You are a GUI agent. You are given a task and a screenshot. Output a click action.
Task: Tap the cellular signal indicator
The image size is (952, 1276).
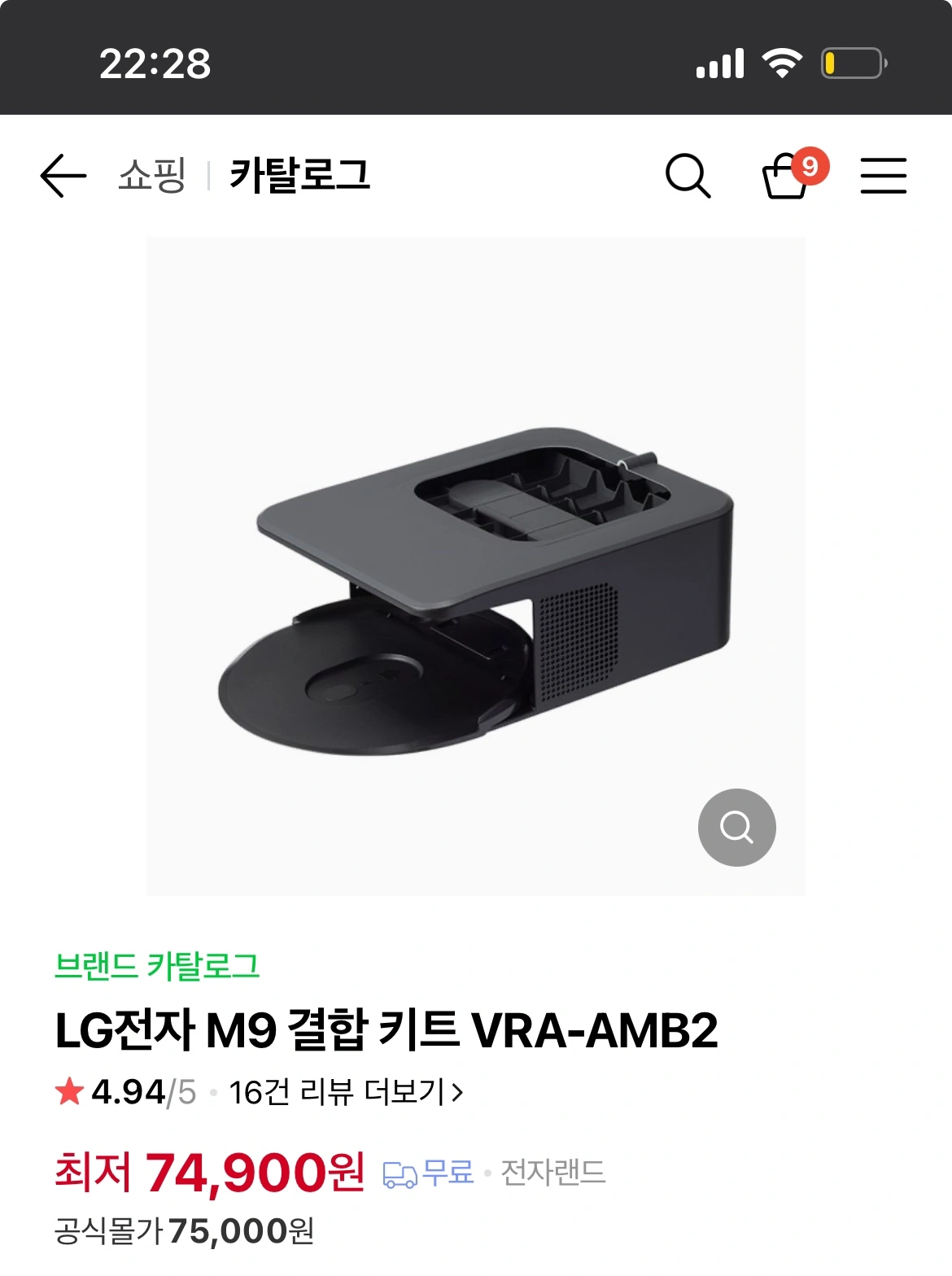[721, 61]
